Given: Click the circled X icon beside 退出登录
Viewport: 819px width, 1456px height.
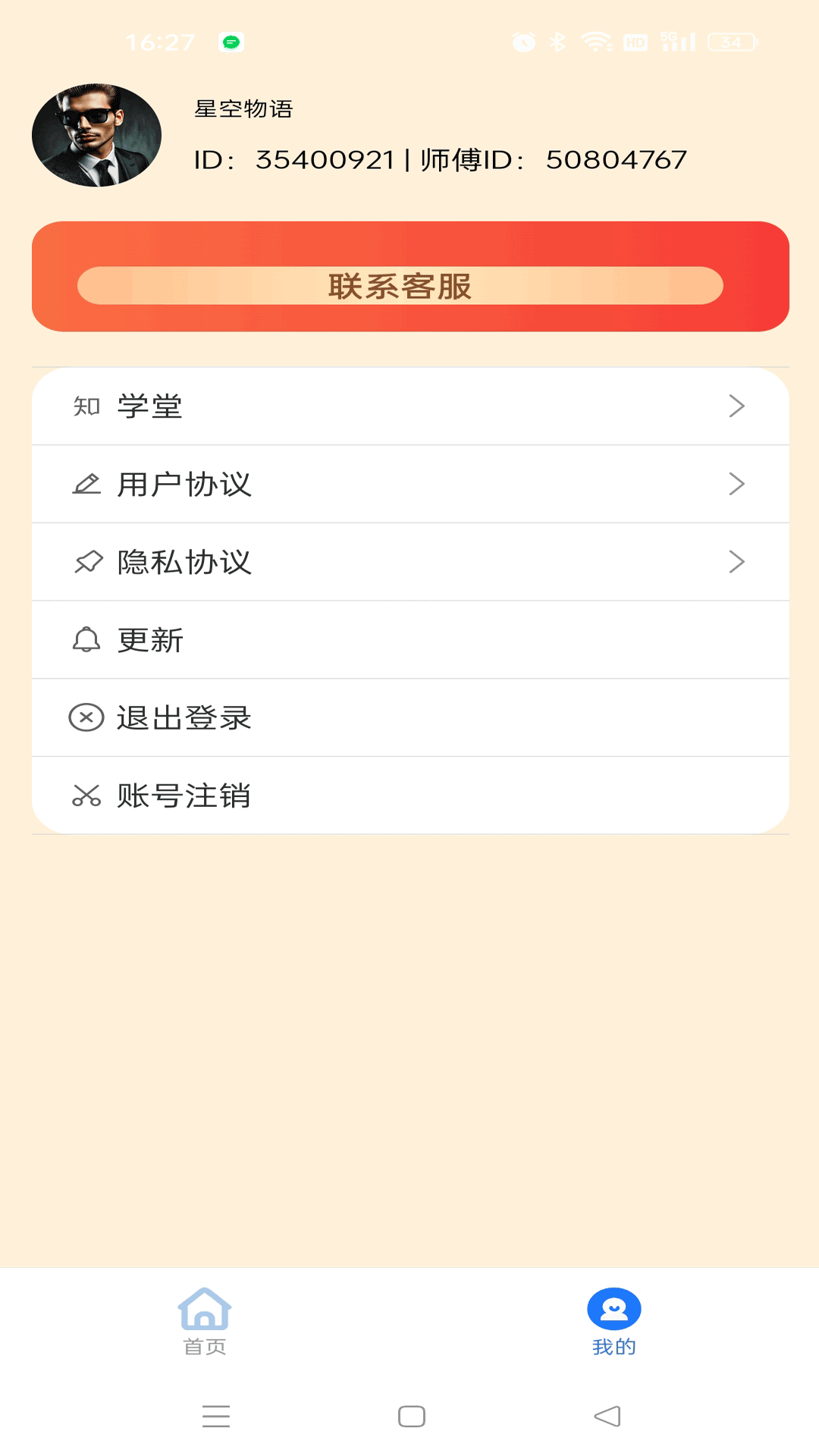Looking at the screenshot, I should [86, 717].
